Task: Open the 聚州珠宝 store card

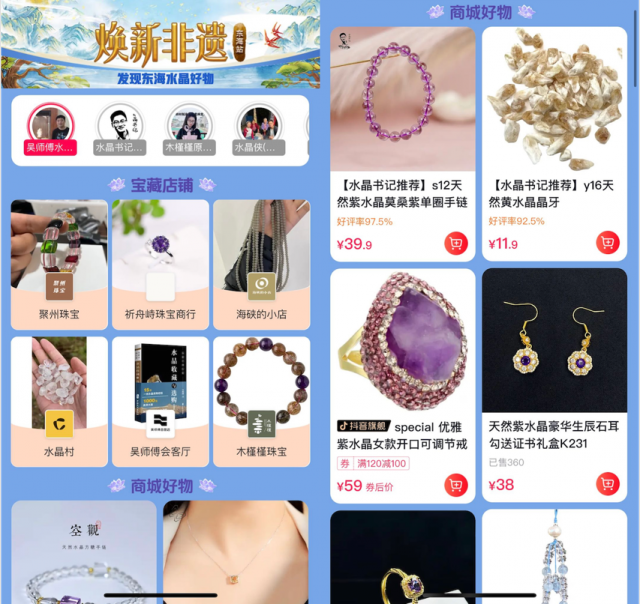Action: click(x=59, y=262)
